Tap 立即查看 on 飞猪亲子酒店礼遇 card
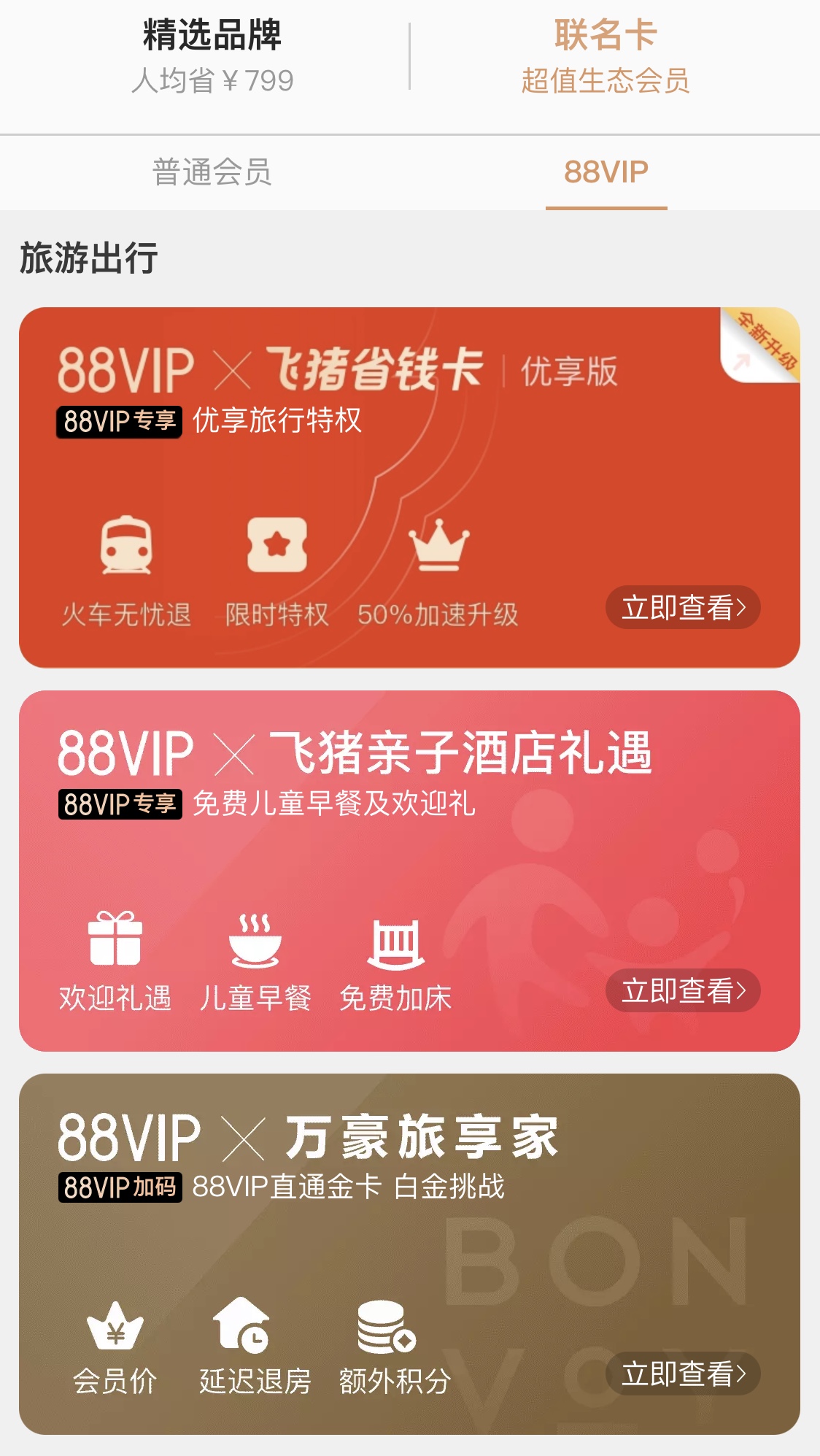The width and height of the screenshot is (820, 1456). 683,990
